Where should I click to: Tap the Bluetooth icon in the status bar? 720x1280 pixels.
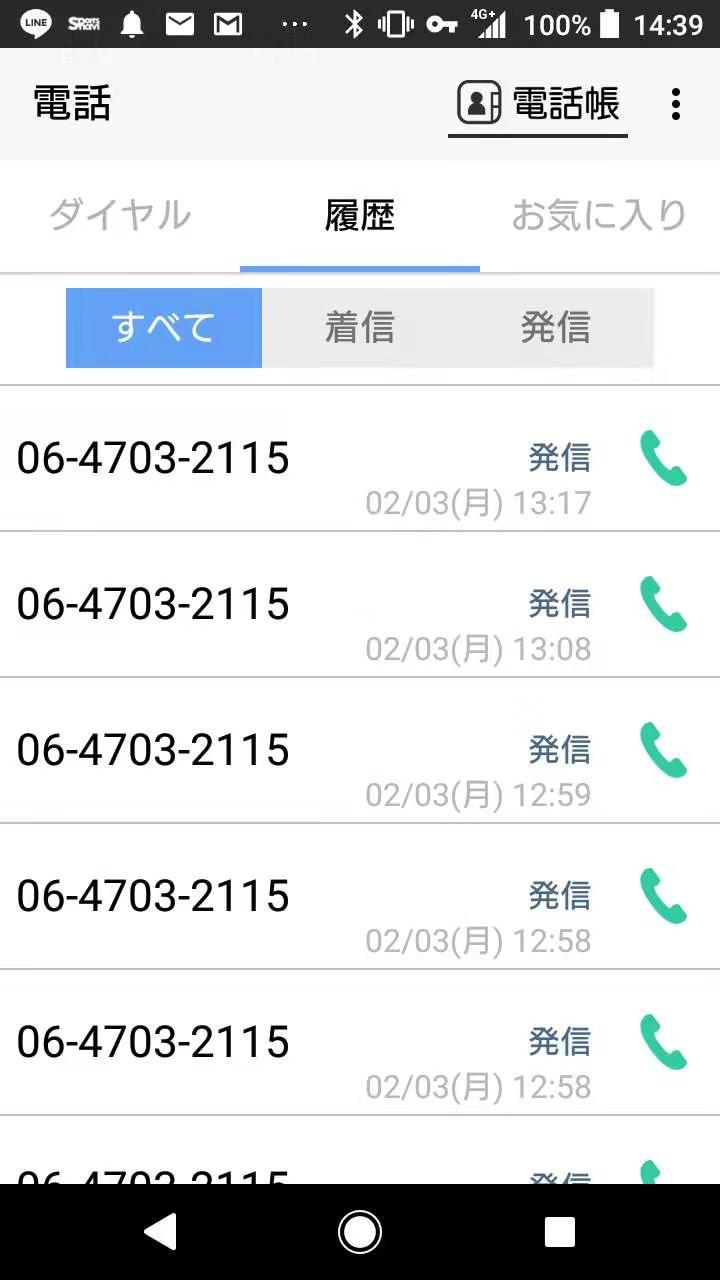(355, 23)
